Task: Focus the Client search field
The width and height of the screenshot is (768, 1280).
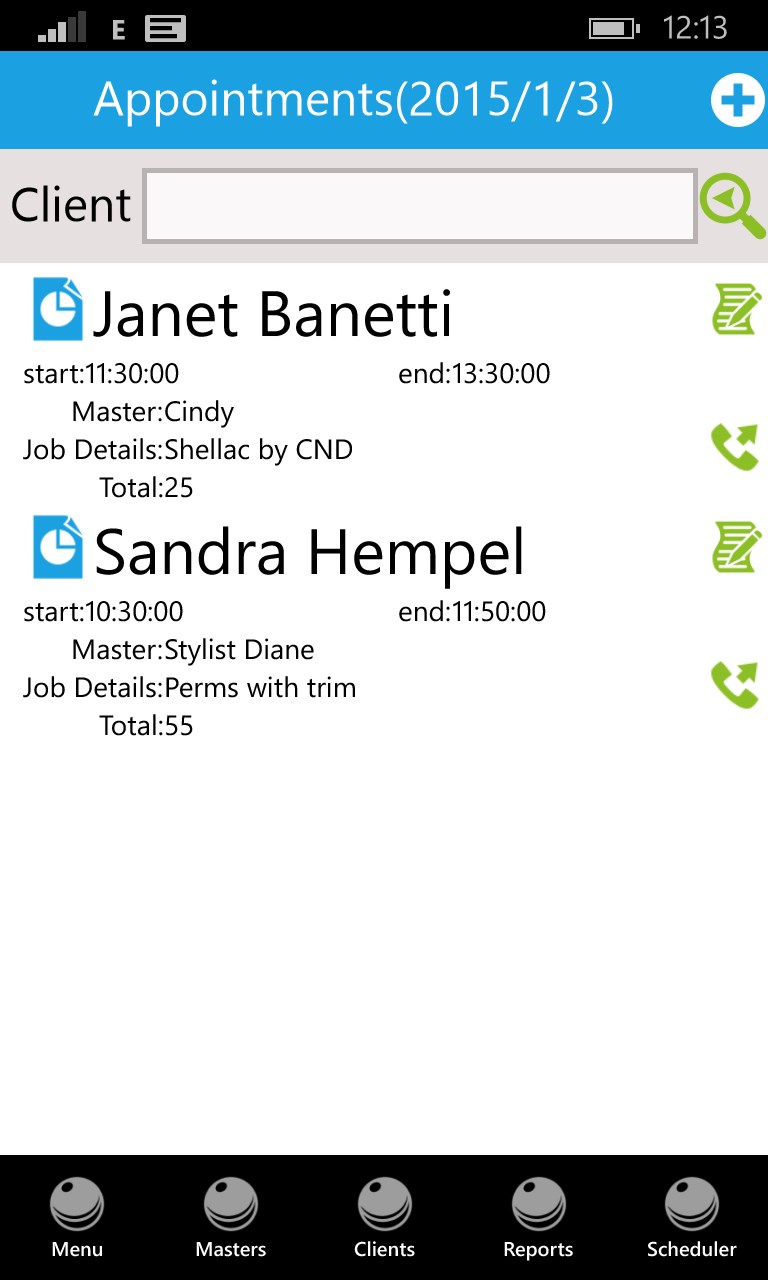Action: click(420, 206)
